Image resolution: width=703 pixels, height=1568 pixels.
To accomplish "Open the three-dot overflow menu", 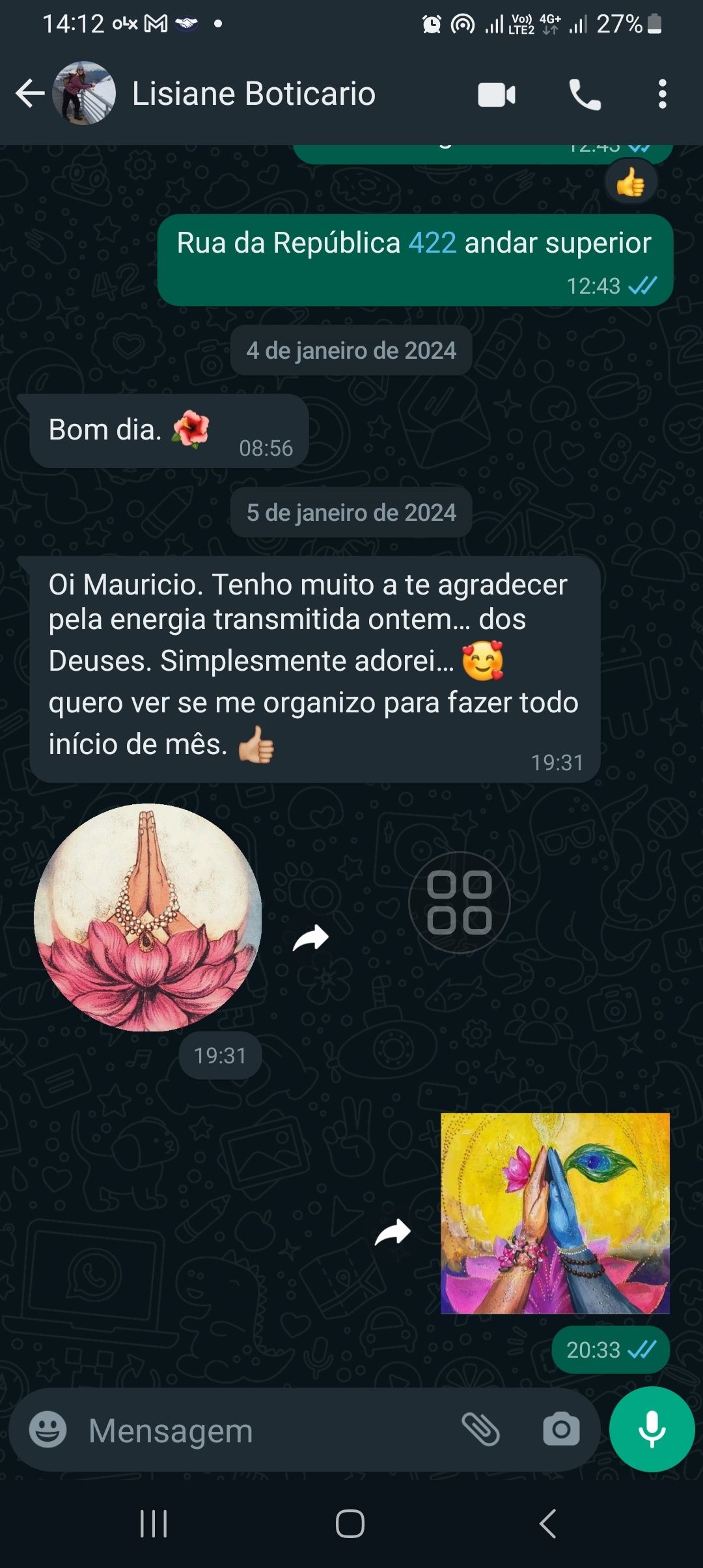I will (x=662, y=94).
